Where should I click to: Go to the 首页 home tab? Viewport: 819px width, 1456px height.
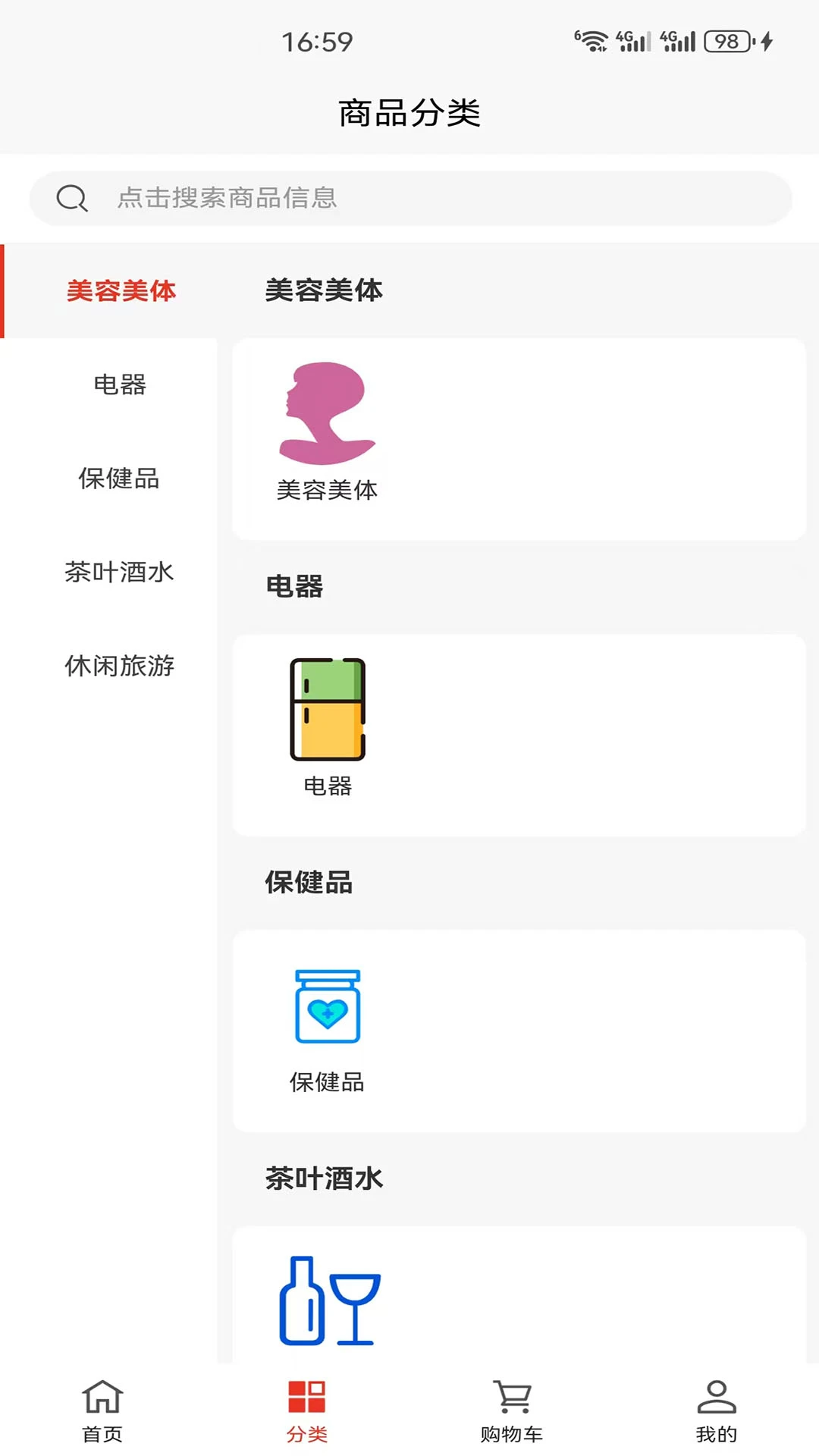click(102, 1411)
